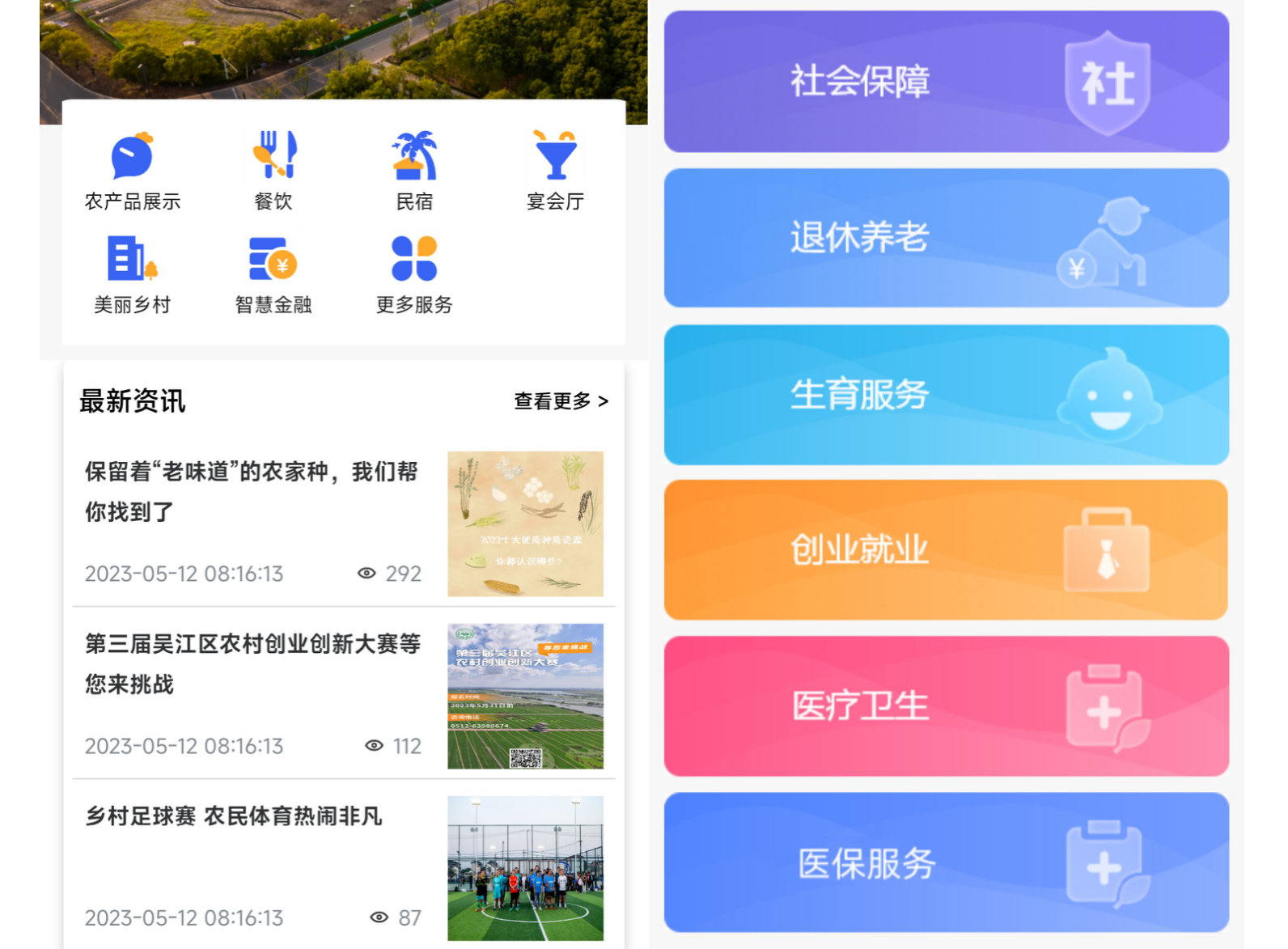The image size is (1288, 949).
Task: Open the 乡村足球赛 news article
Action: [x=235, y=816]
